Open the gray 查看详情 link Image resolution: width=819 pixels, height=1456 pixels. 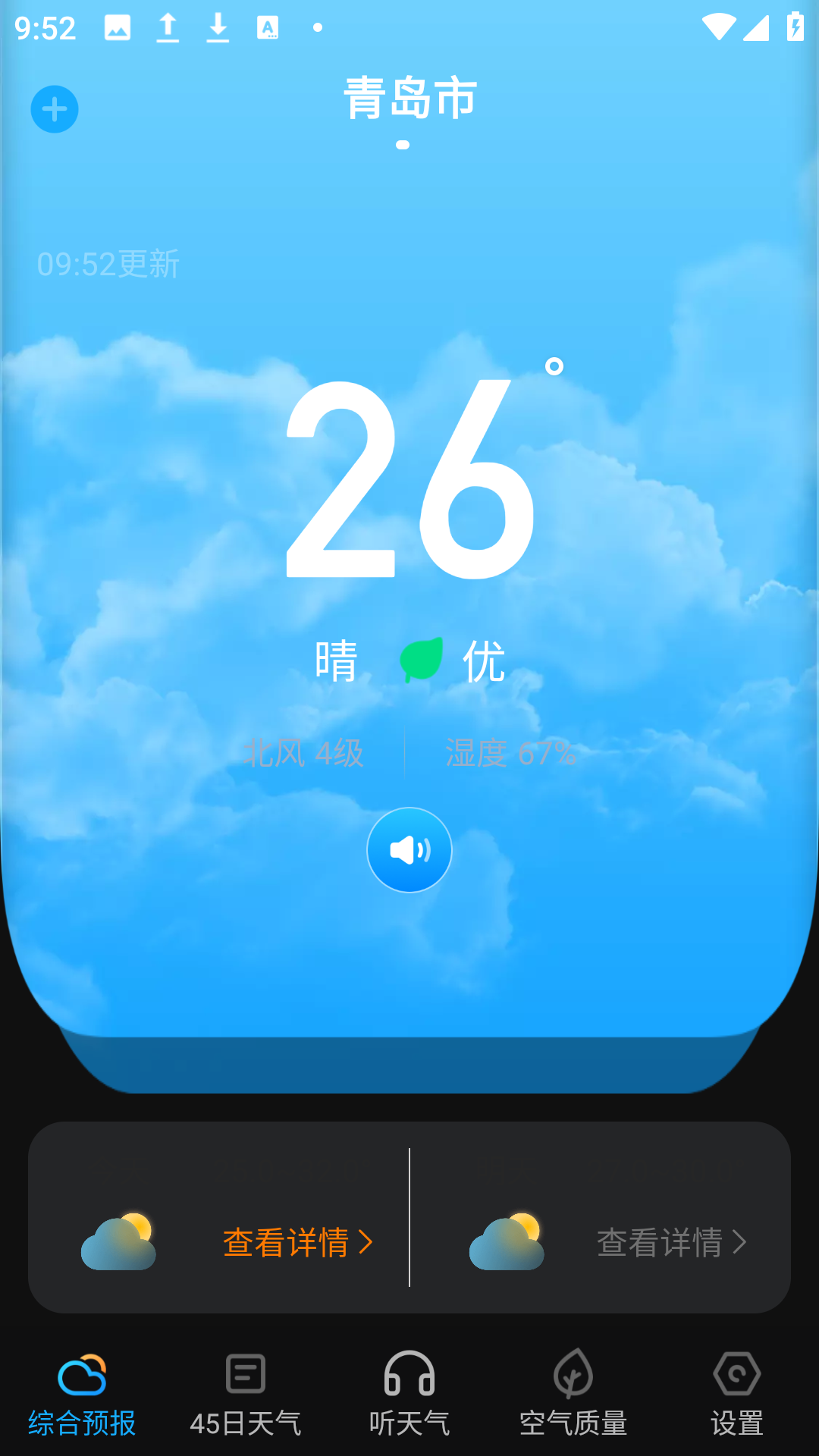671,1242
